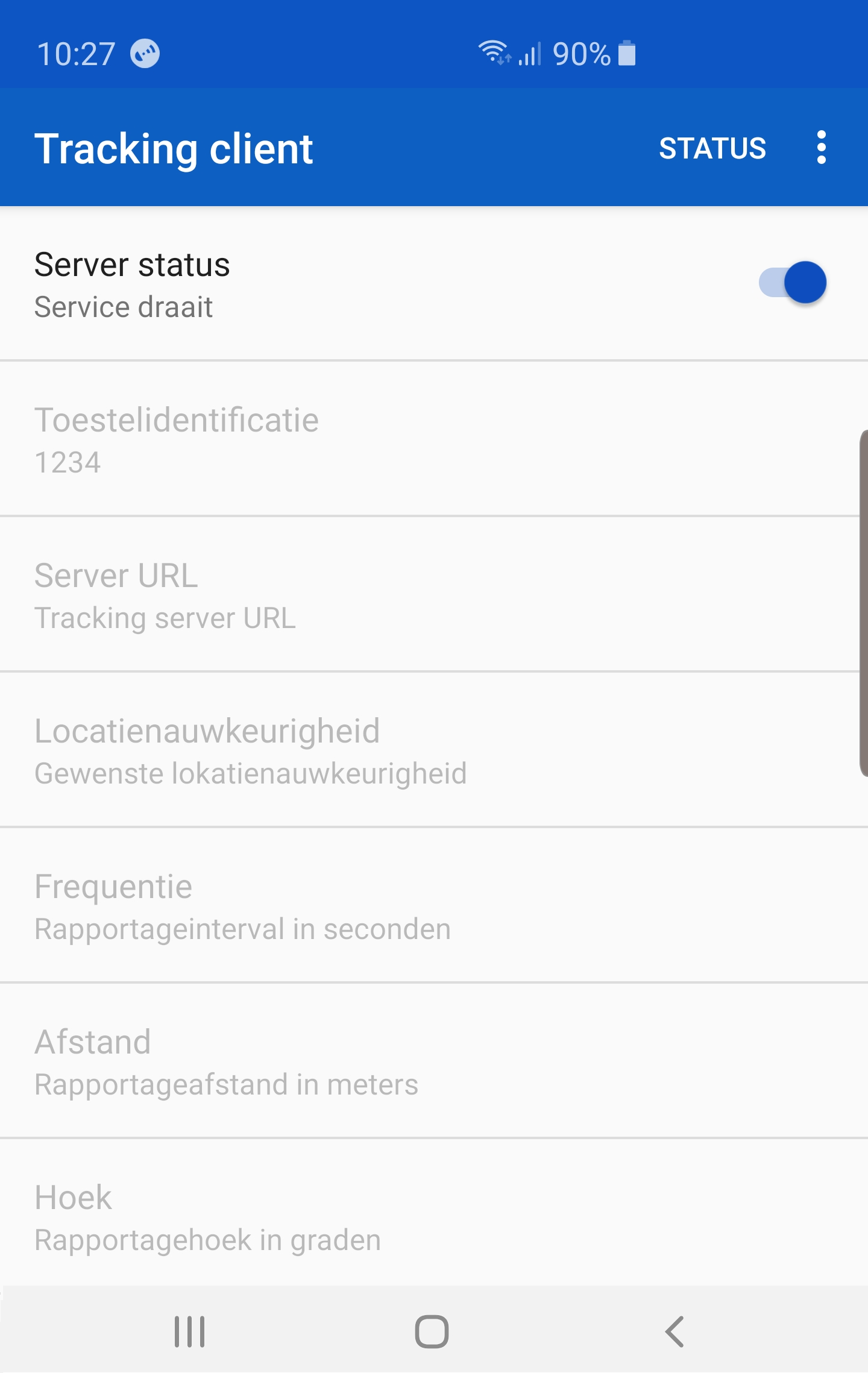The width and height of the screenshot is (868, 1373).
Task: Open the STATUS screen
Action: 712,148
